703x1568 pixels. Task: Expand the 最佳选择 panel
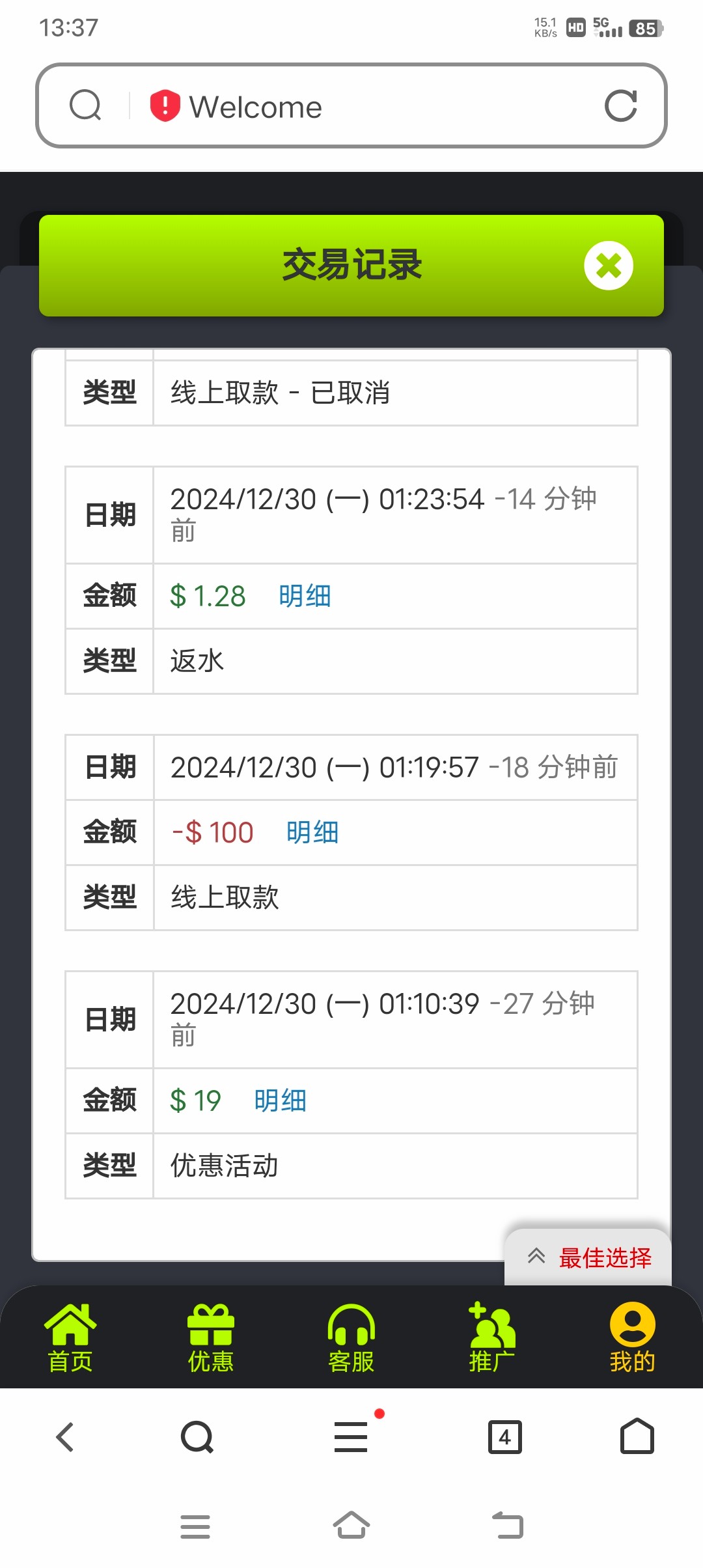coord(588,1257)
